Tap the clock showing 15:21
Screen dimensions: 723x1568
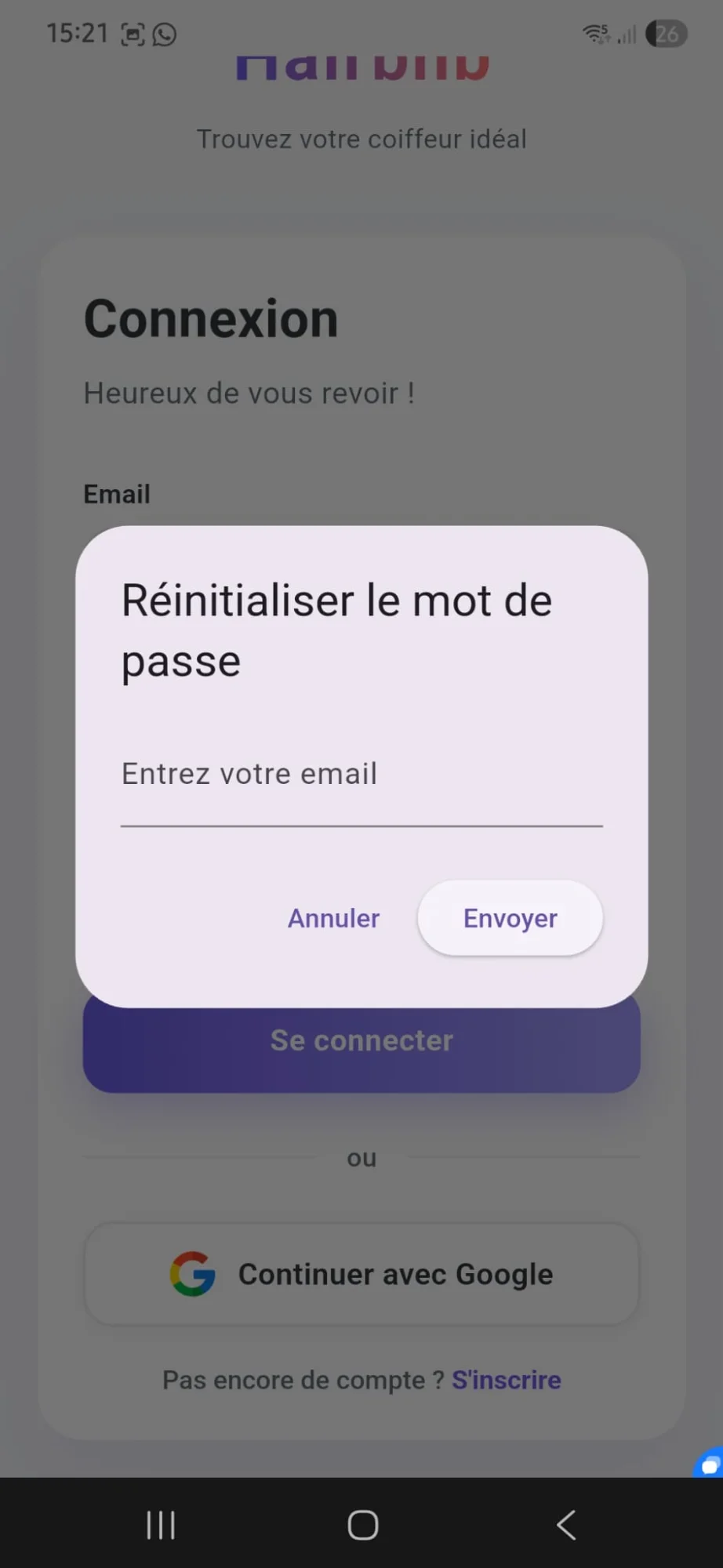[78, 33]
